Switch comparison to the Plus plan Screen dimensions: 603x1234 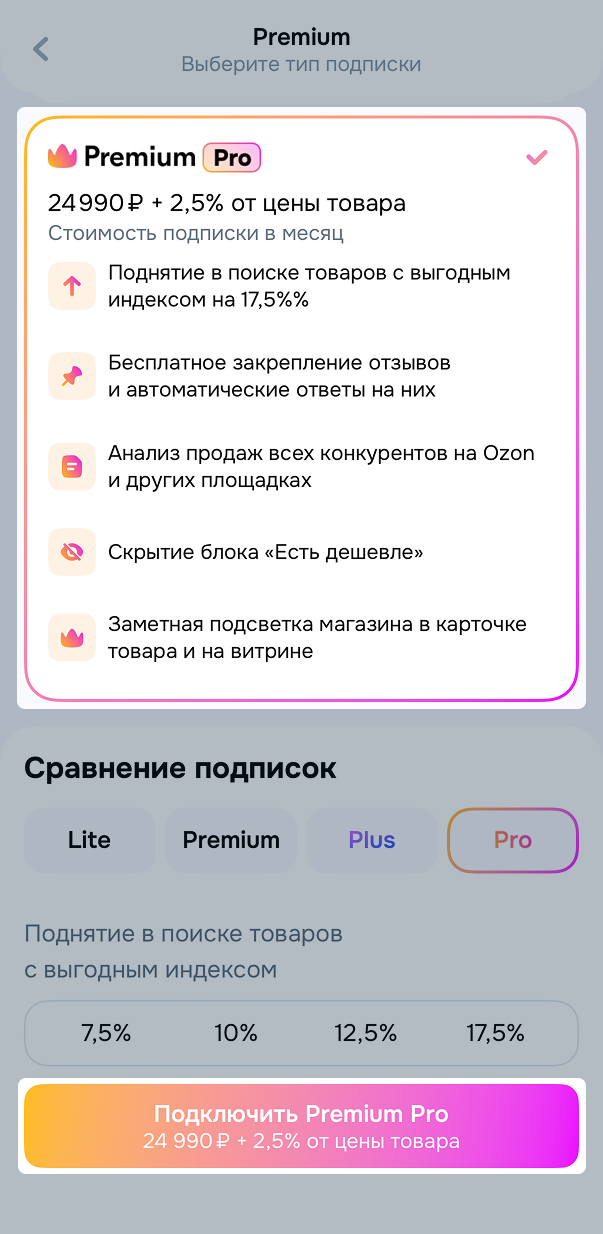pyautogui.click(x=372, y=840)
